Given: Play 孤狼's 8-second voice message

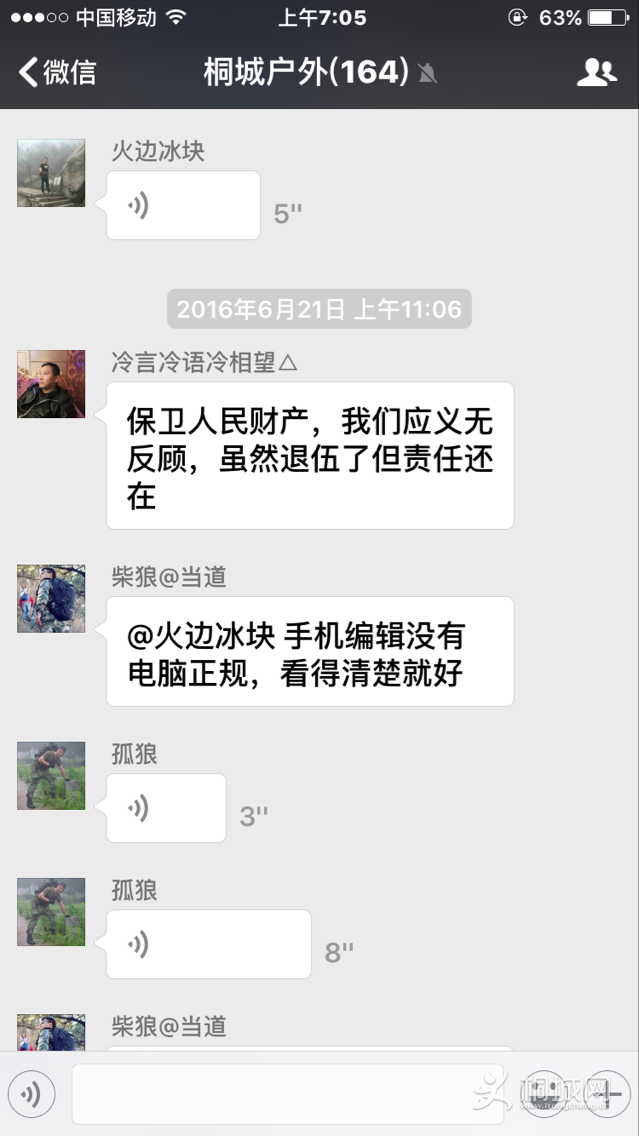Looking at the screenshot, I should pyautogui.click(x=208, y=944).
